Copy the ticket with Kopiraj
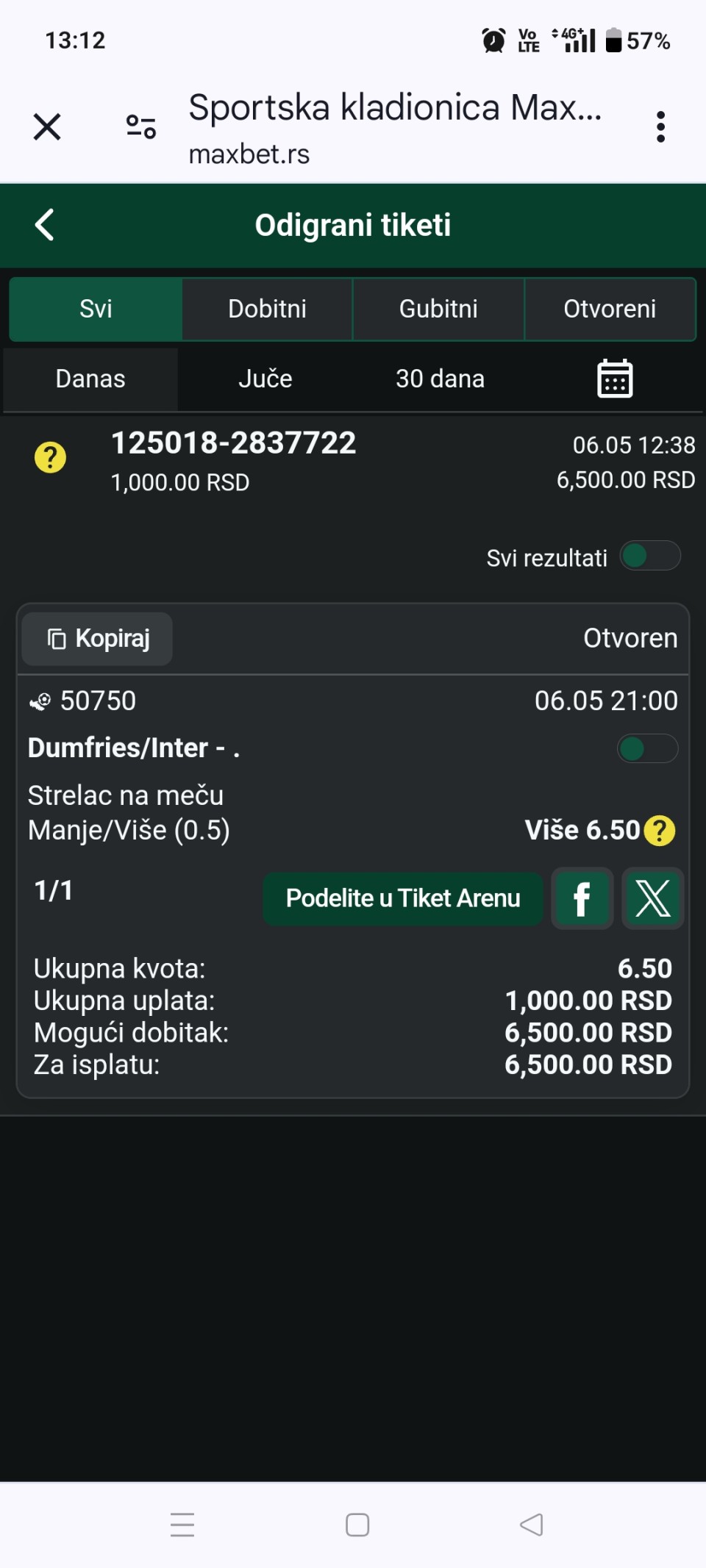 coord(97,639)
